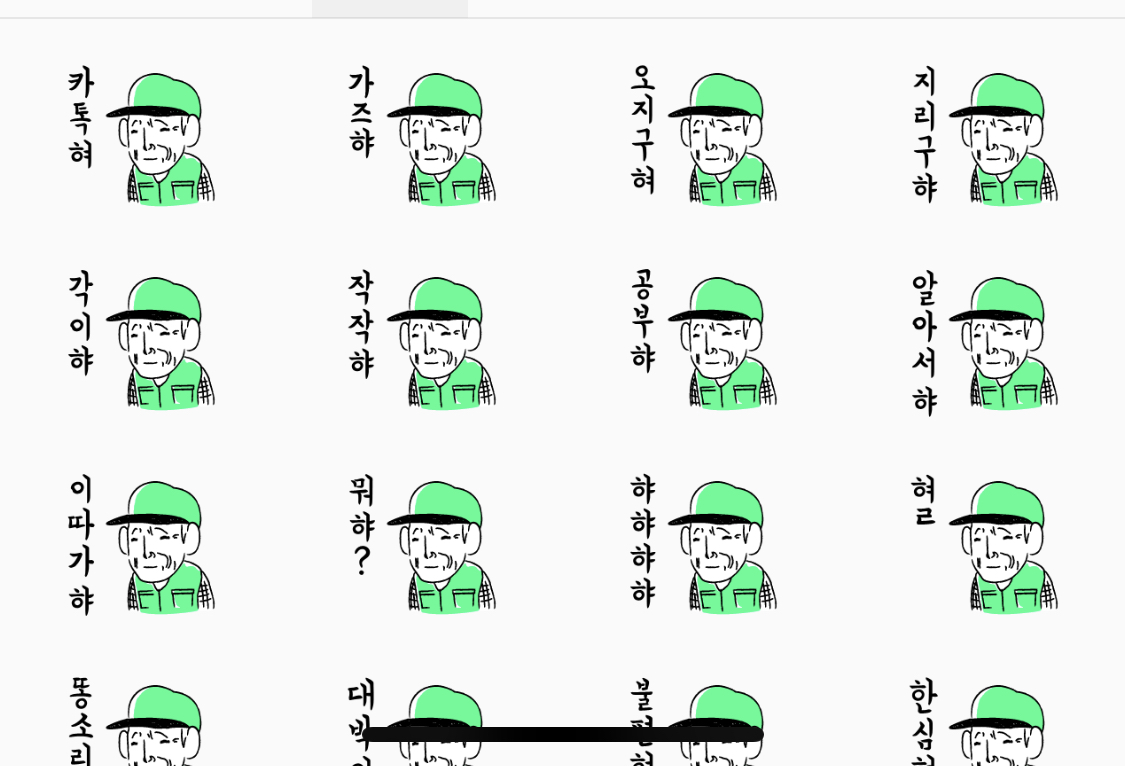View the '알아서햐' sticker
The width and height of the screenshot is (1125, 766).
[985, 341]
